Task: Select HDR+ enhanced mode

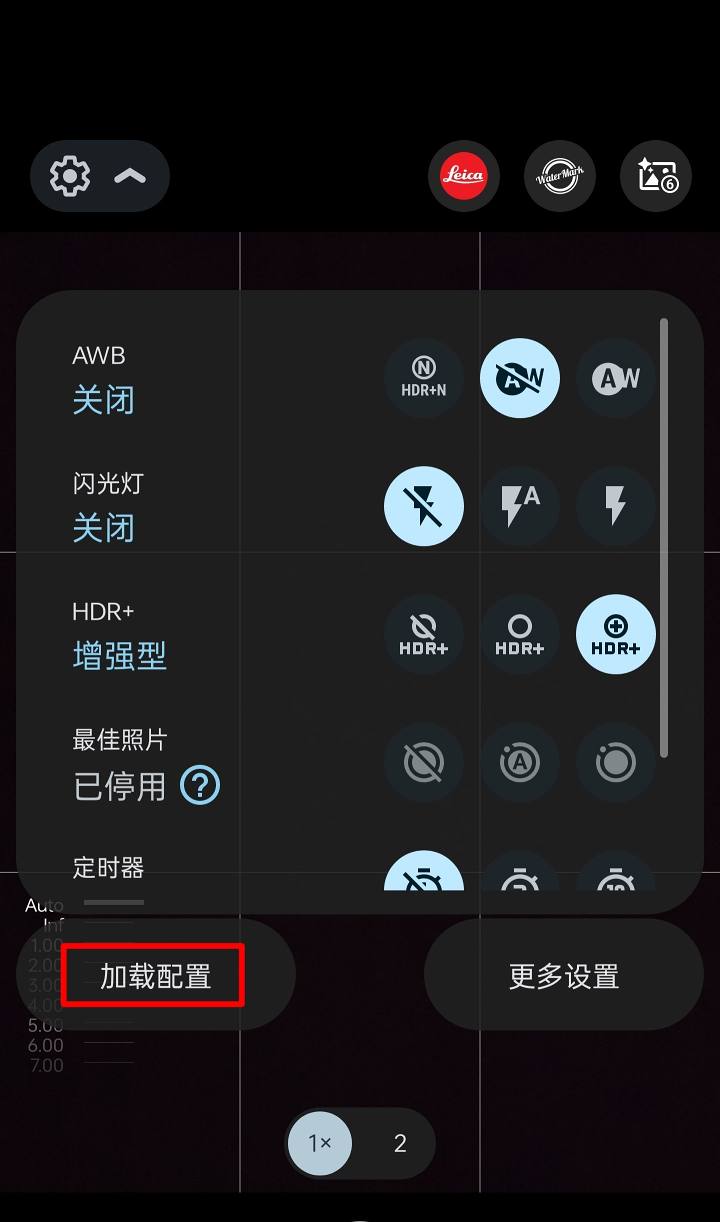Action: click(x=616, y=634)
